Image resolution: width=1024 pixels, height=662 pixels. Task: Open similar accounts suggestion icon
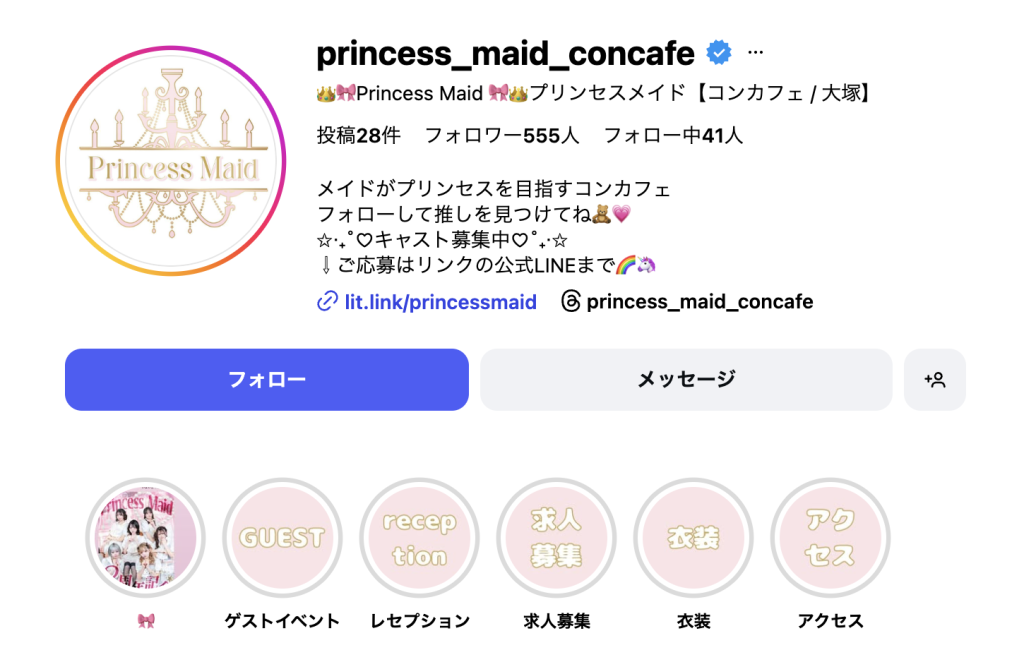tap(935, 380)
